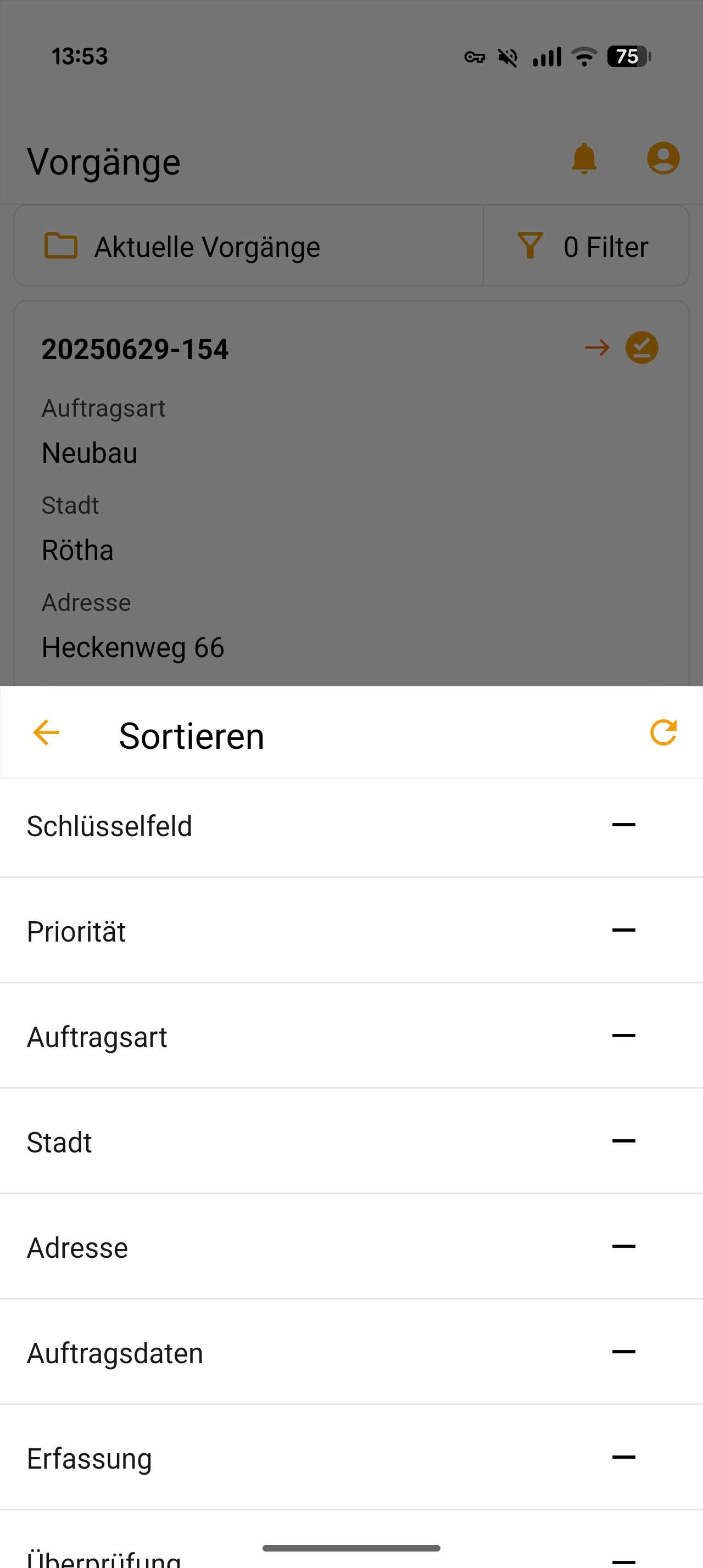Reset sorting with the refresh icon

(663, 732)
